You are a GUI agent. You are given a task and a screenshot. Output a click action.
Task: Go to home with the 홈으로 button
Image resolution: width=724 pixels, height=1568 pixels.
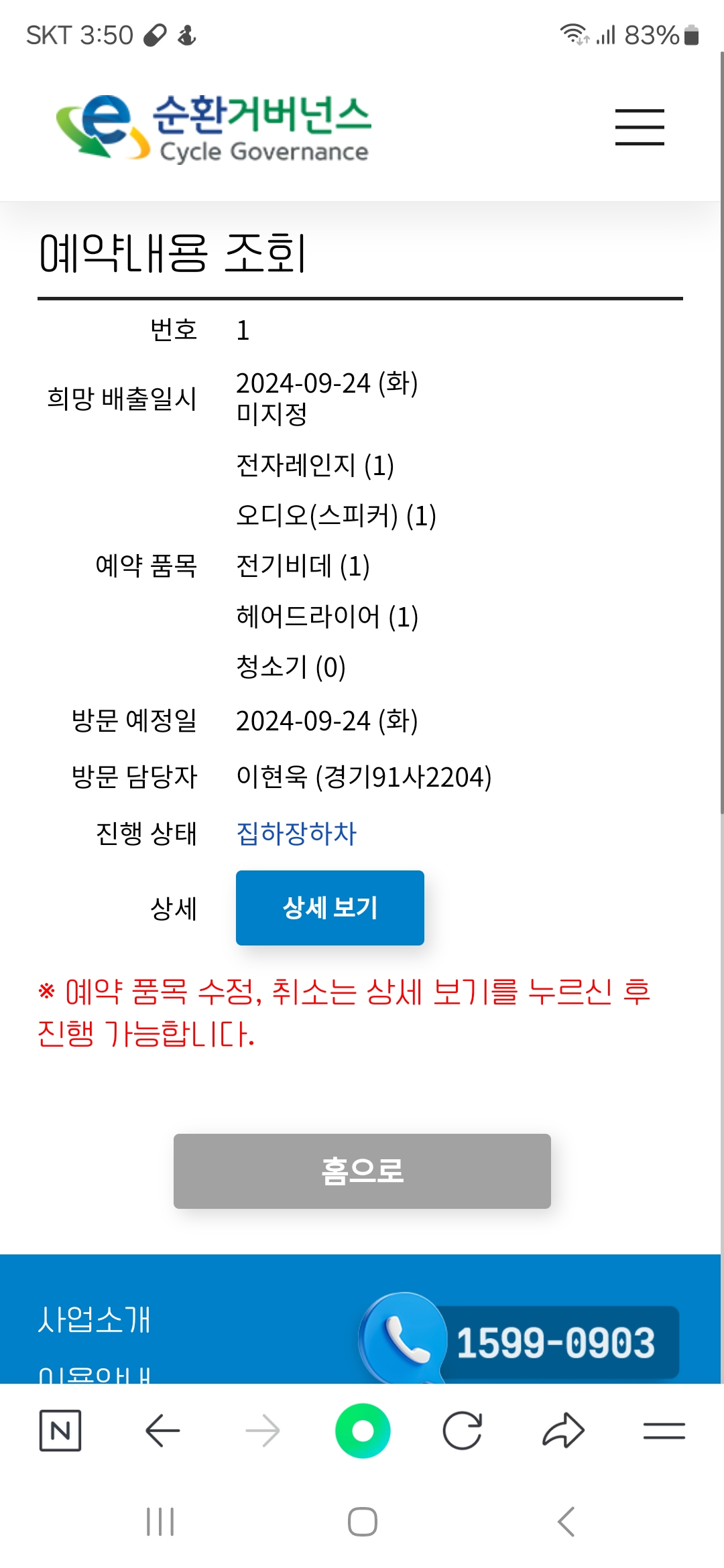tap(362, 1171)
